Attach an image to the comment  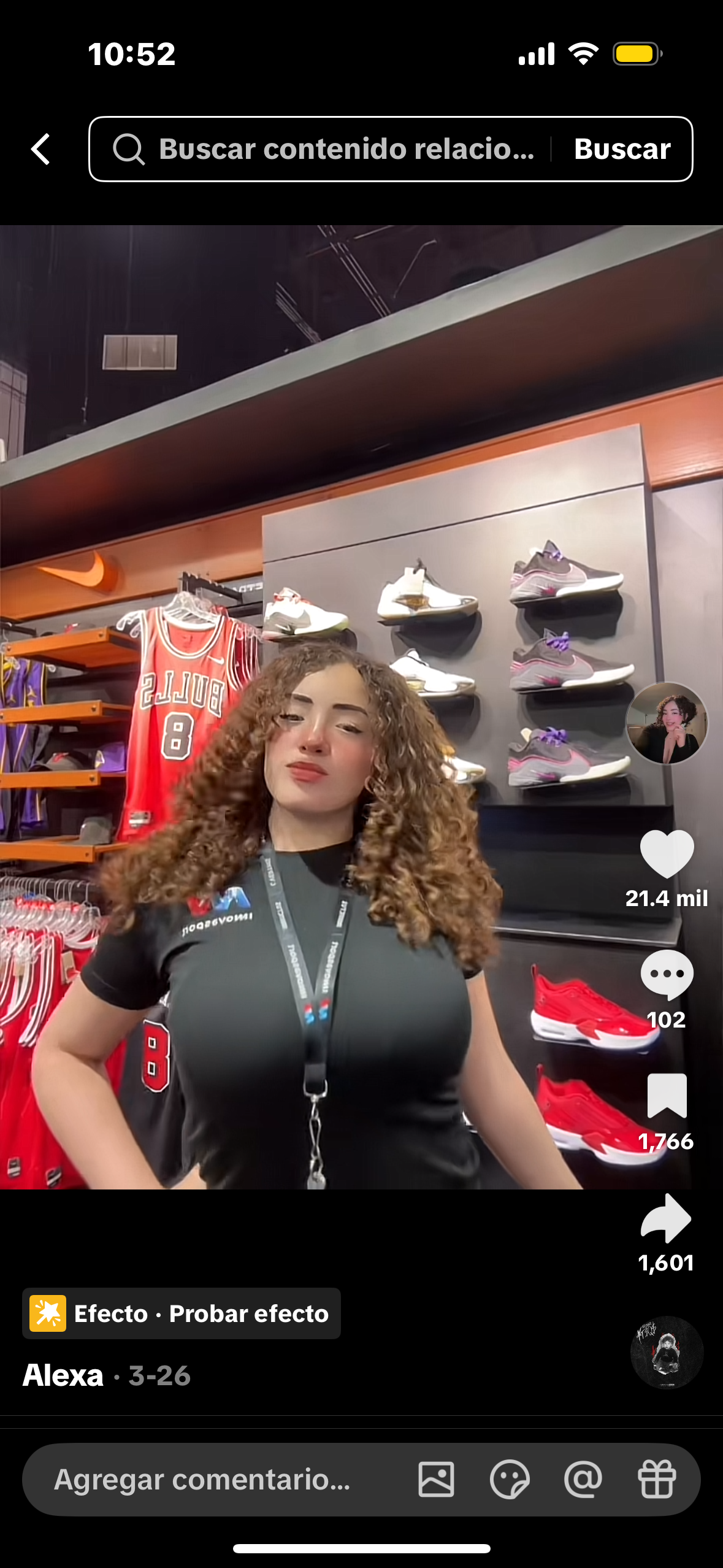[x=436, y=1480]
